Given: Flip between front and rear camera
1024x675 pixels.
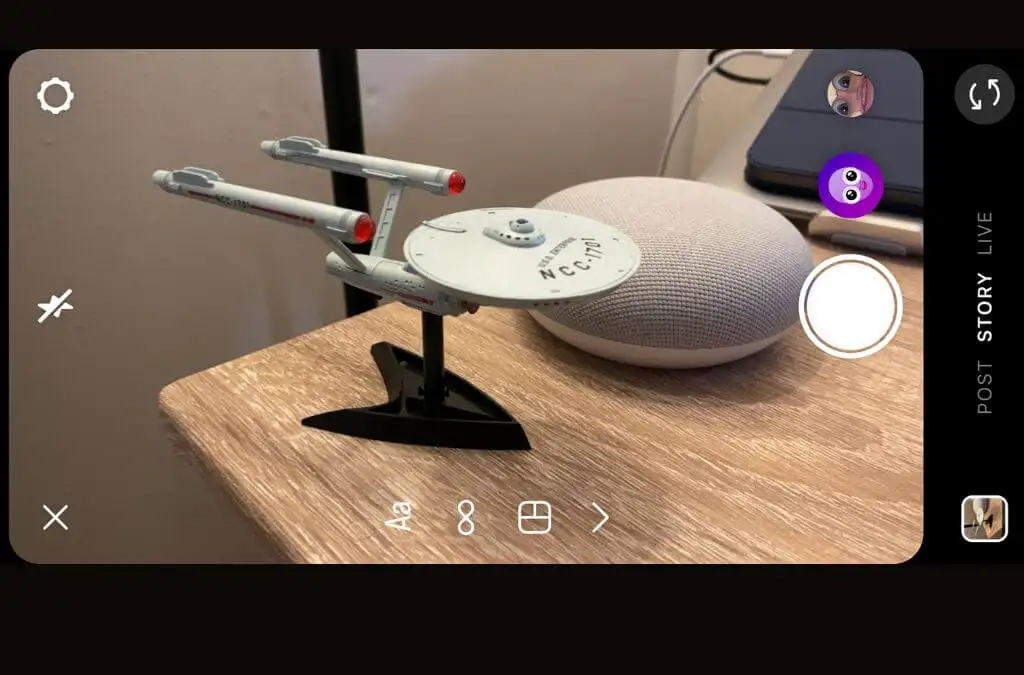Looking at the screenshot, I should click(984, 94).
